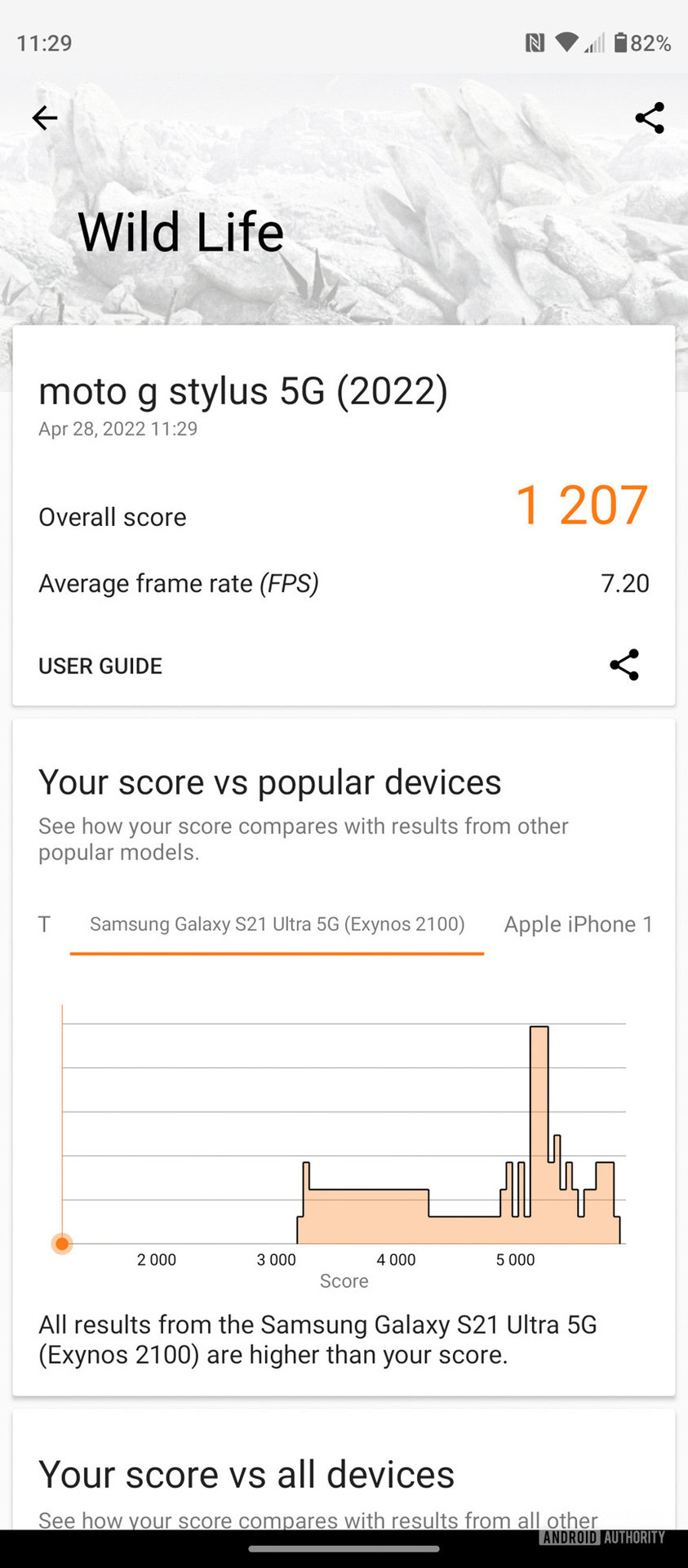Switch to the Apple iPhone comparison tab

(x=578, y=924)
